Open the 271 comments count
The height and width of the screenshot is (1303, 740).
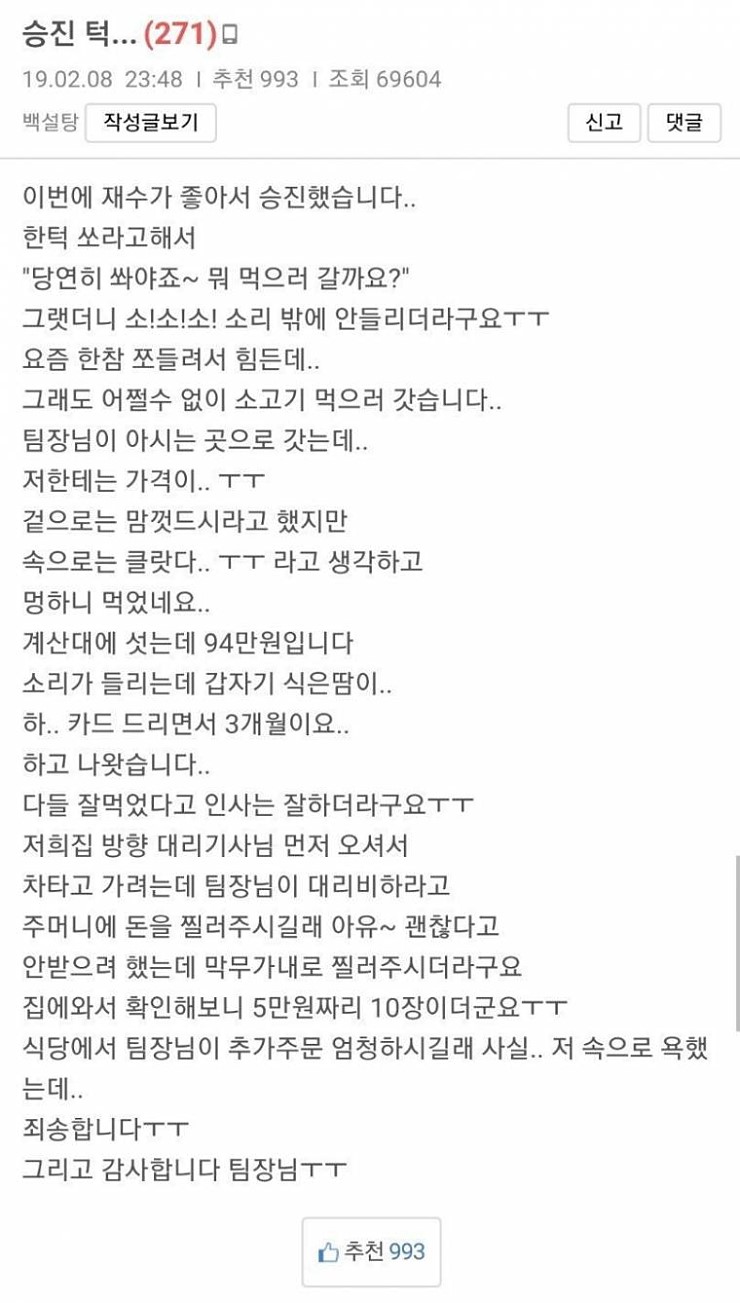pyautogui.click(x=181, y=36)
